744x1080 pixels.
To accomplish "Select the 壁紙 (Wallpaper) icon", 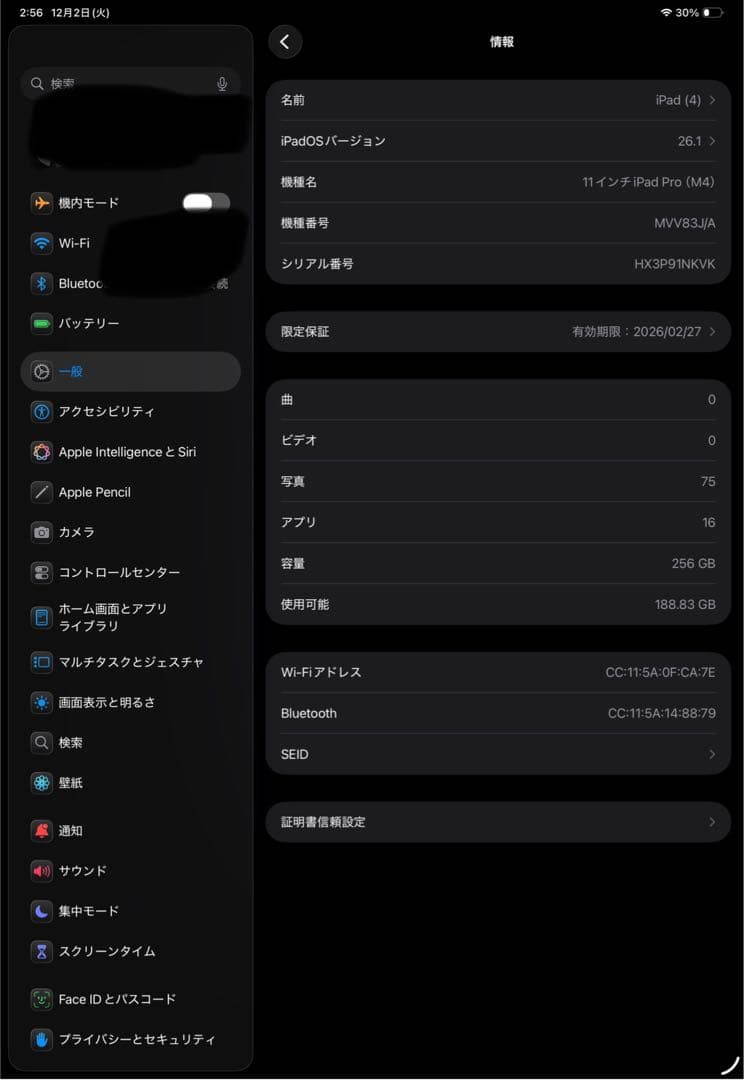I will click(41, 783).
